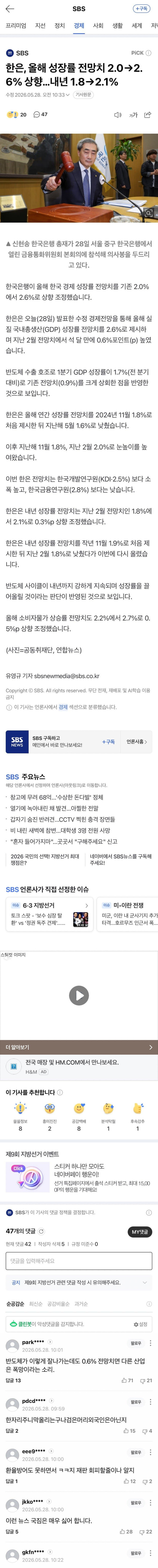Switch to the 정치 tab
Image resolution: width=158 pixels, height=1568 pixels.
[x=60, y=26]
